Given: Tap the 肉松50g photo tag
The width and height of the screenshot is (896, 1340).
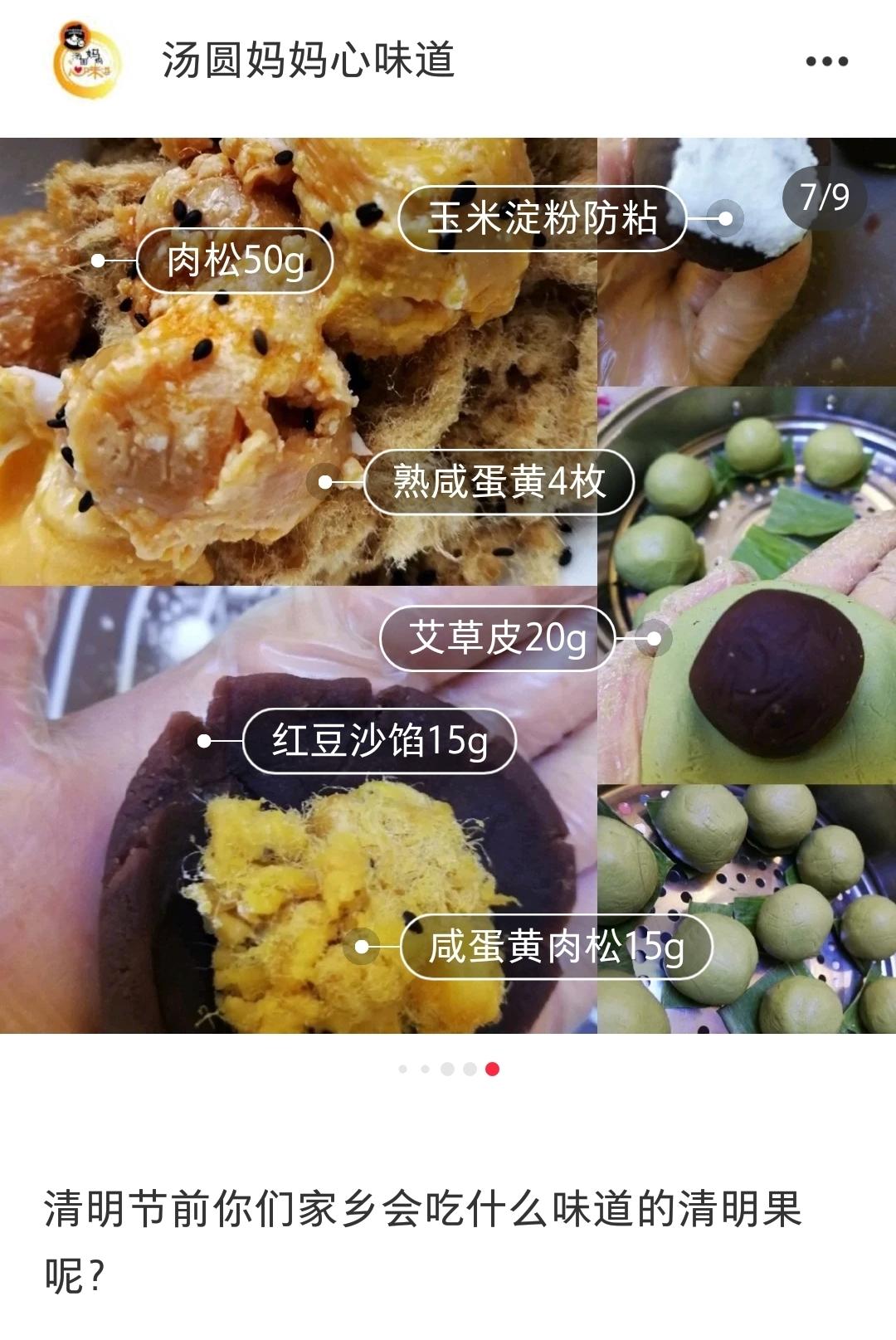Looking at the screenshot, I should (235, 261).
